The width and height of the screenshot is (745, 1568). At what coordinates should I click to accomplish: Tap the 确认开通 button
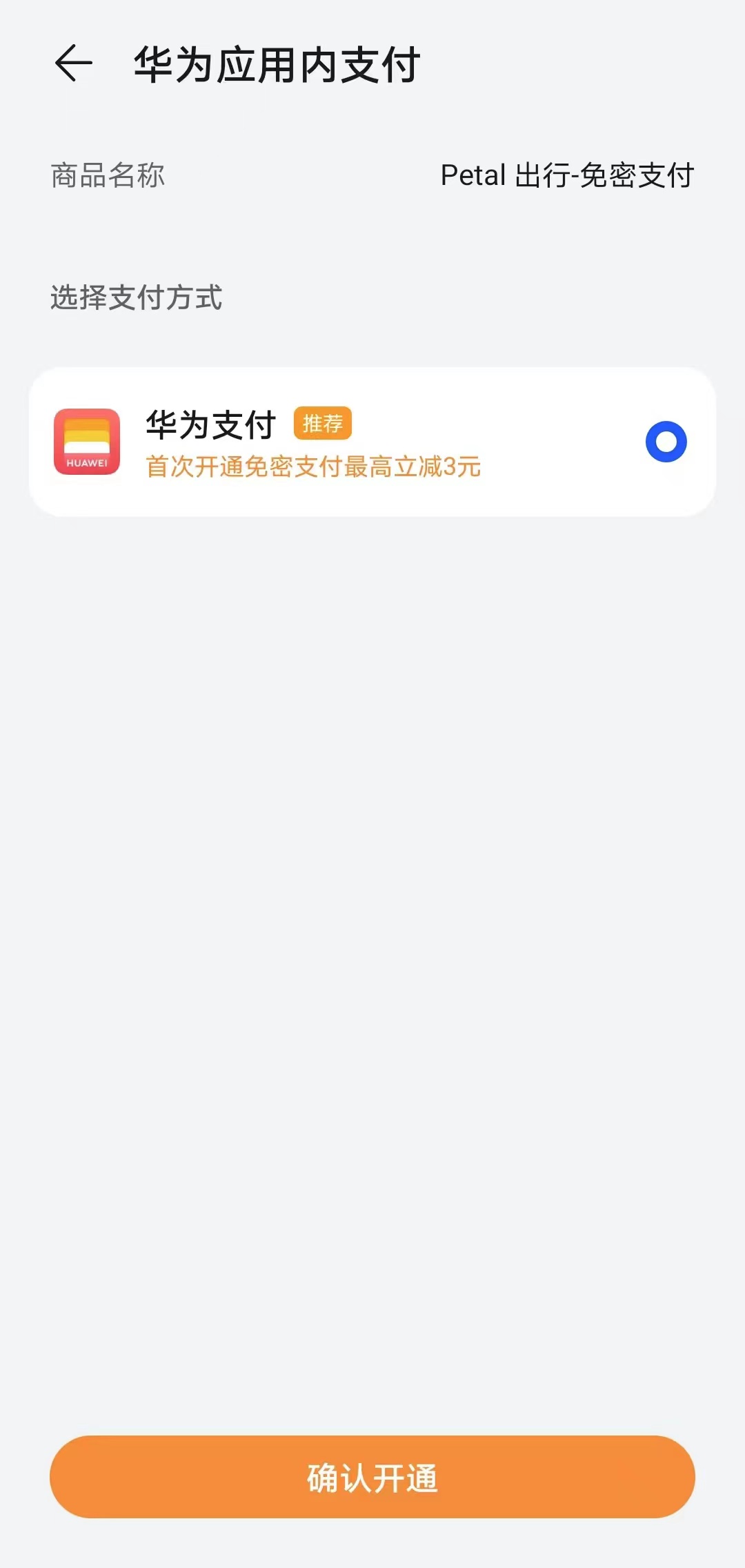tap(372, 1477)
